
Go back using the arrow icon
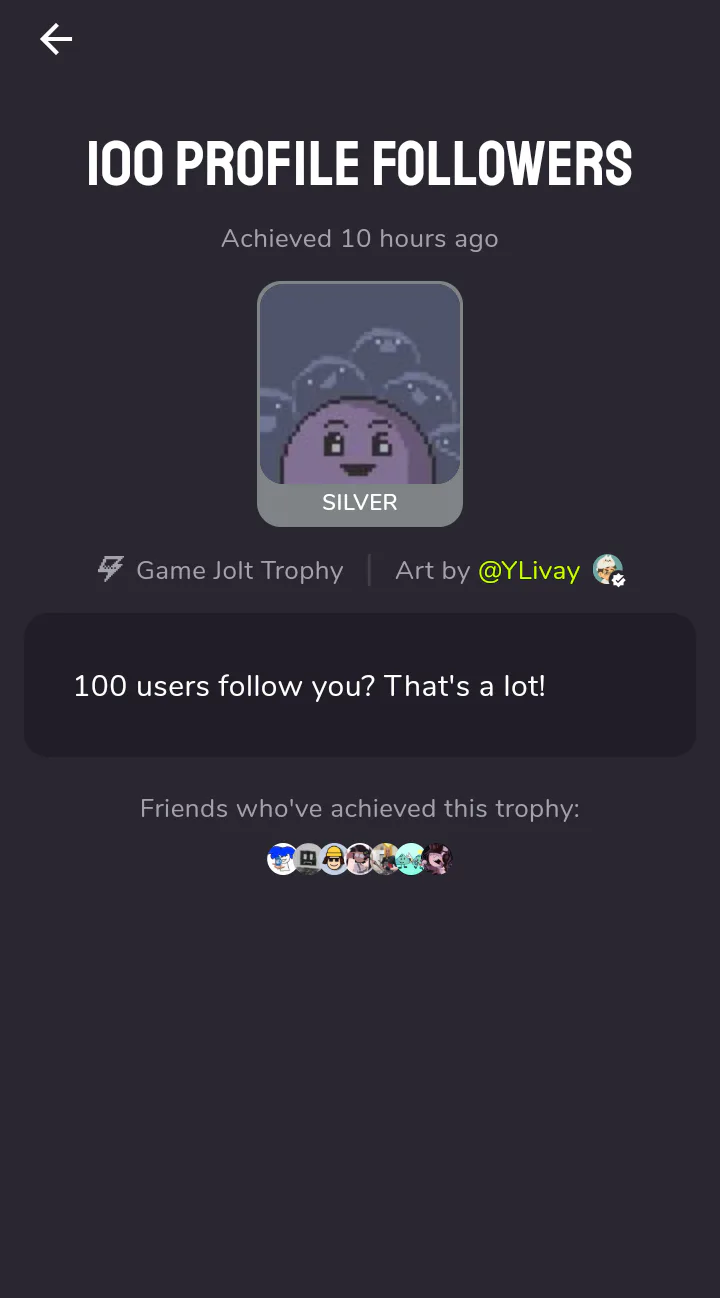click(56, 39)
